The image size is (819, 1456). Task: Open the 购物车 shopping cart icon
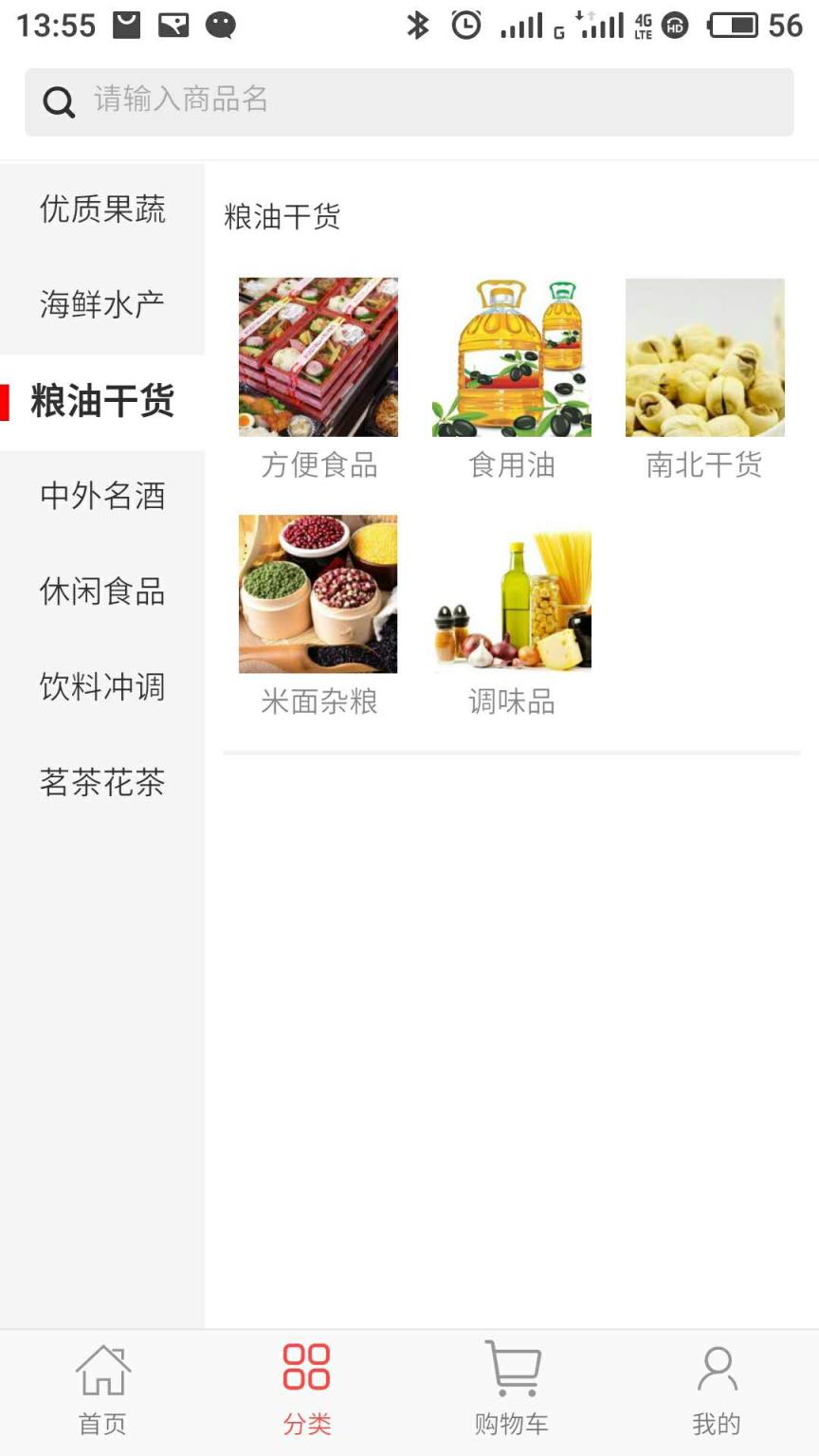[x=512, y=1370]
